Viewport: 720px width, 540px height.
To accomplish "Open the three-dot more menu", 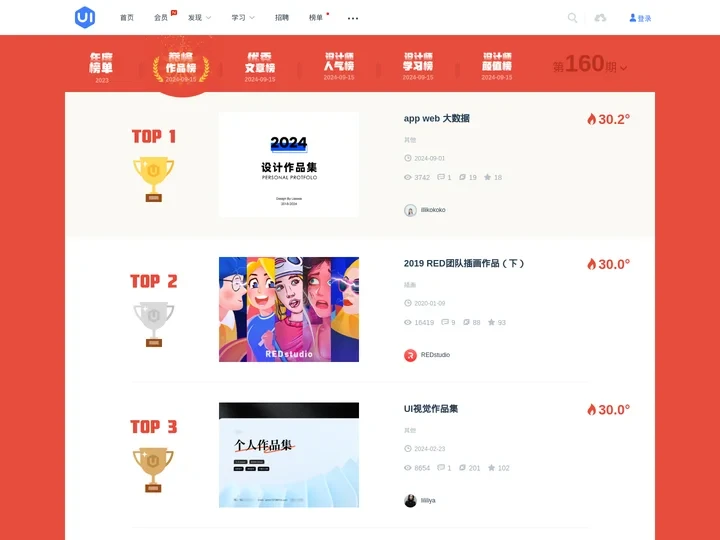I will coord(353,18).
